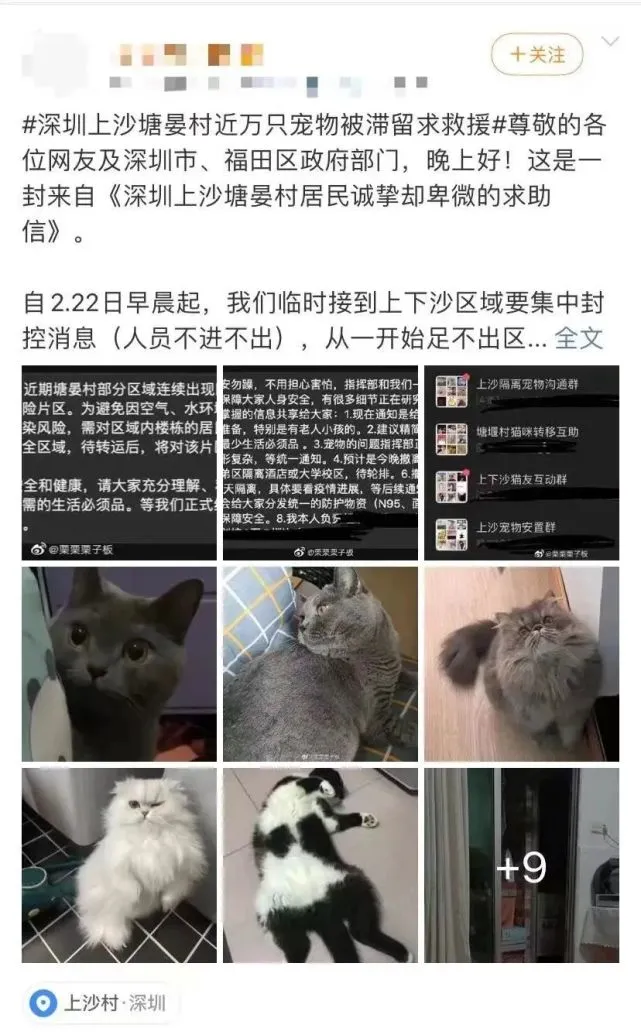Image resolution: width=641 pixels, height=1035 pixels.
Task: View the first notice text image
Action: pyautogui.click(x=119, y=462)
